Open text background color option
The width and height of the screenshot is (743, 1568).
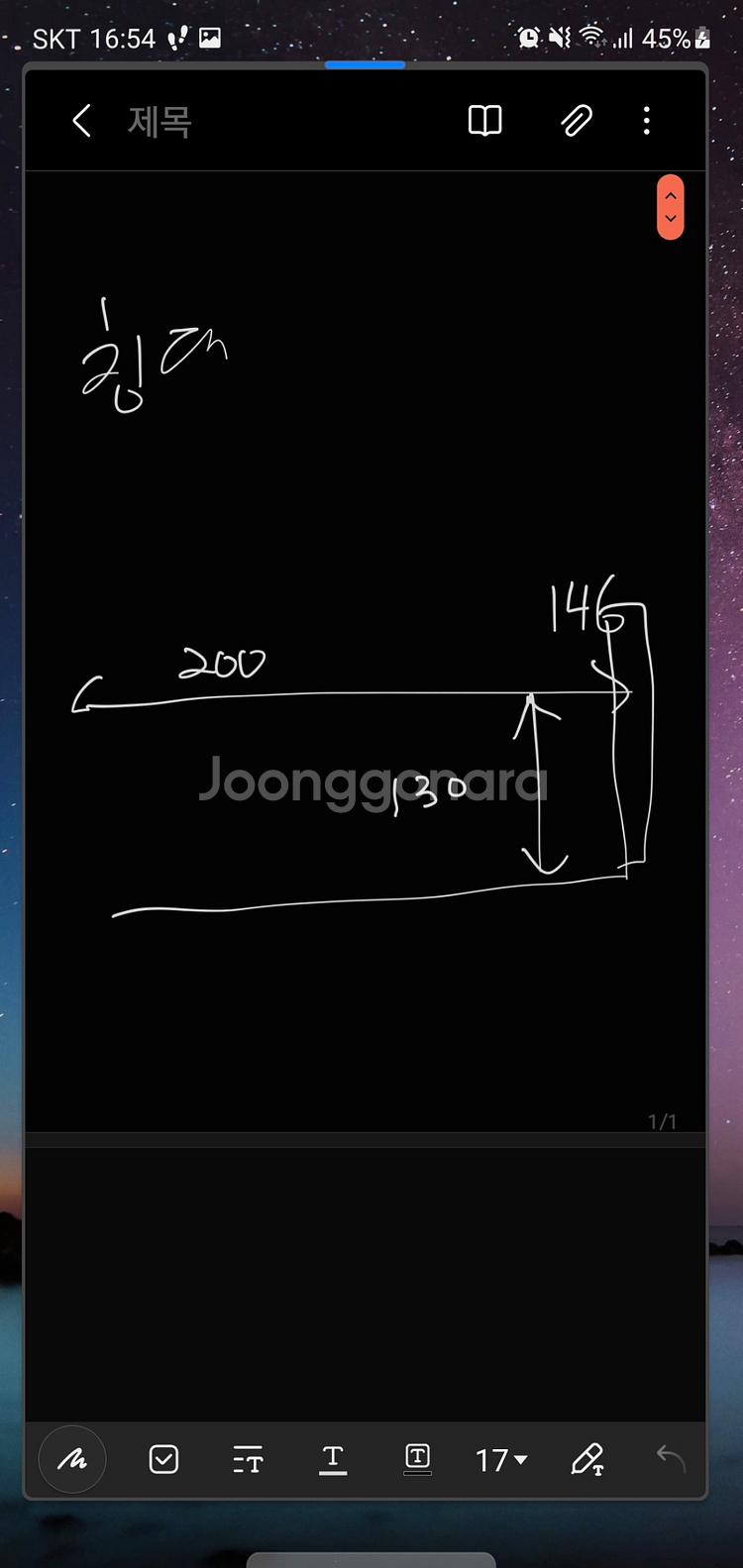[418, 1459]
